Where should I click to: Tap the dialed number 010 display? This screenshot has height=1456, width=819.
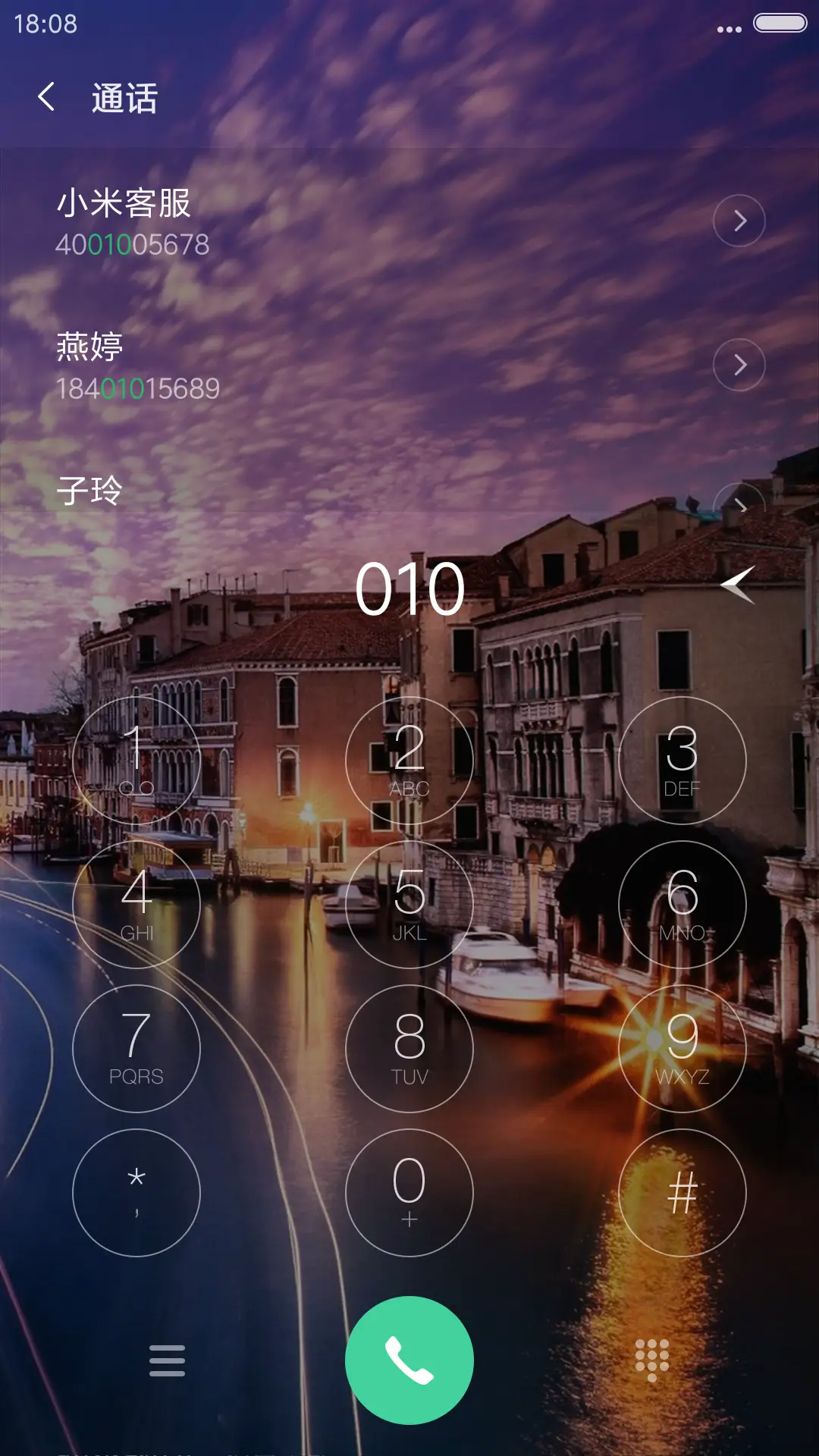click(409, 588)
